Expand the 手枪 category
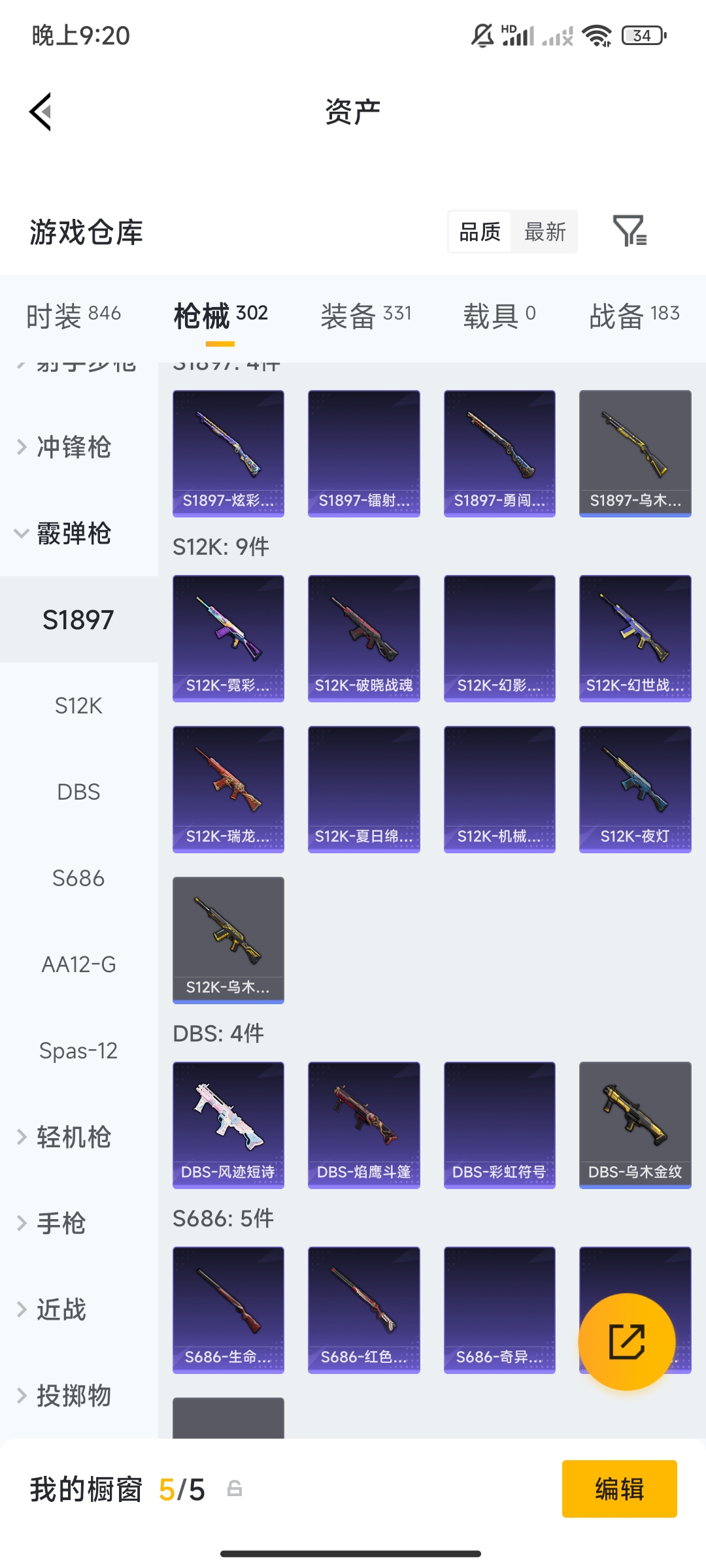 point(62,1223)
